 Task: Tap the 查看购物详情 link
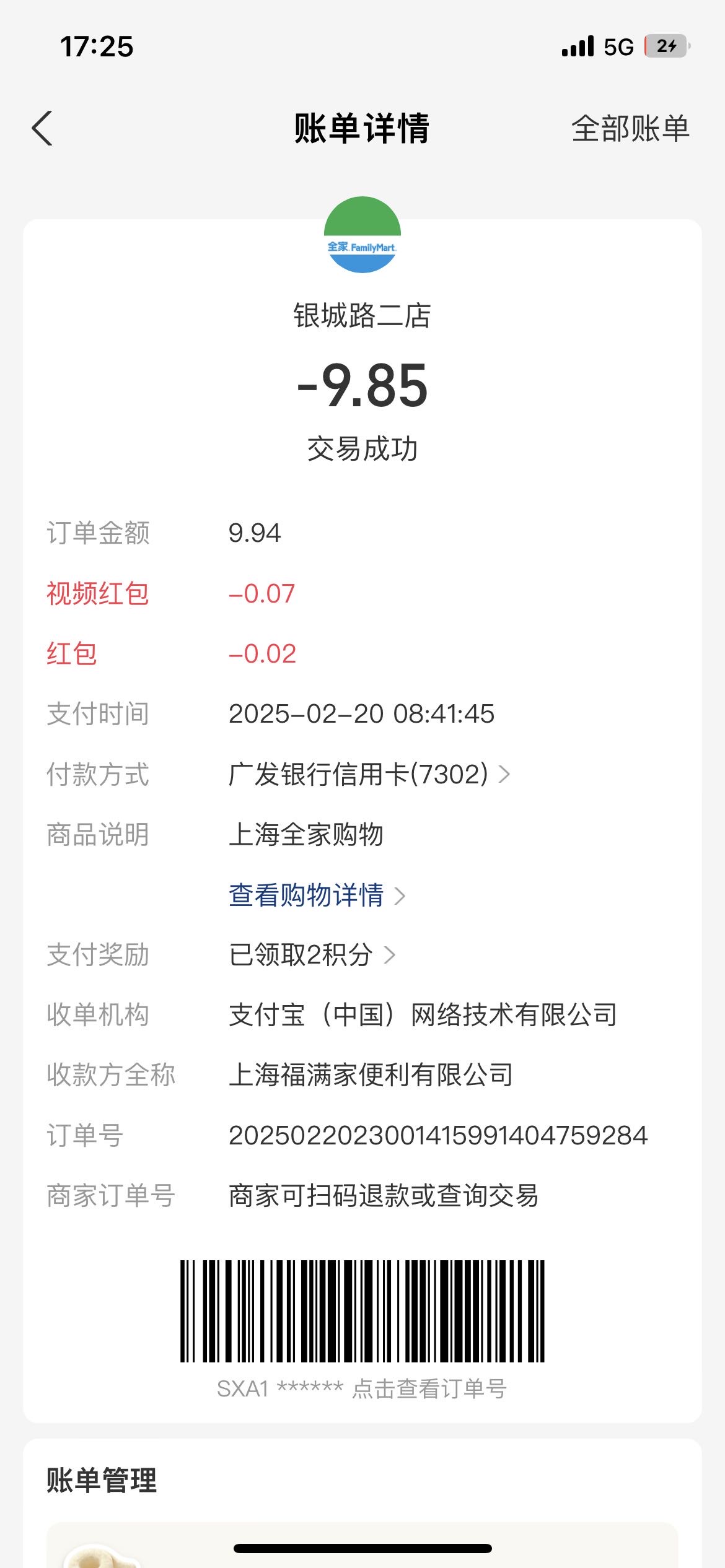pyautogui.click(x=317, y=895)
